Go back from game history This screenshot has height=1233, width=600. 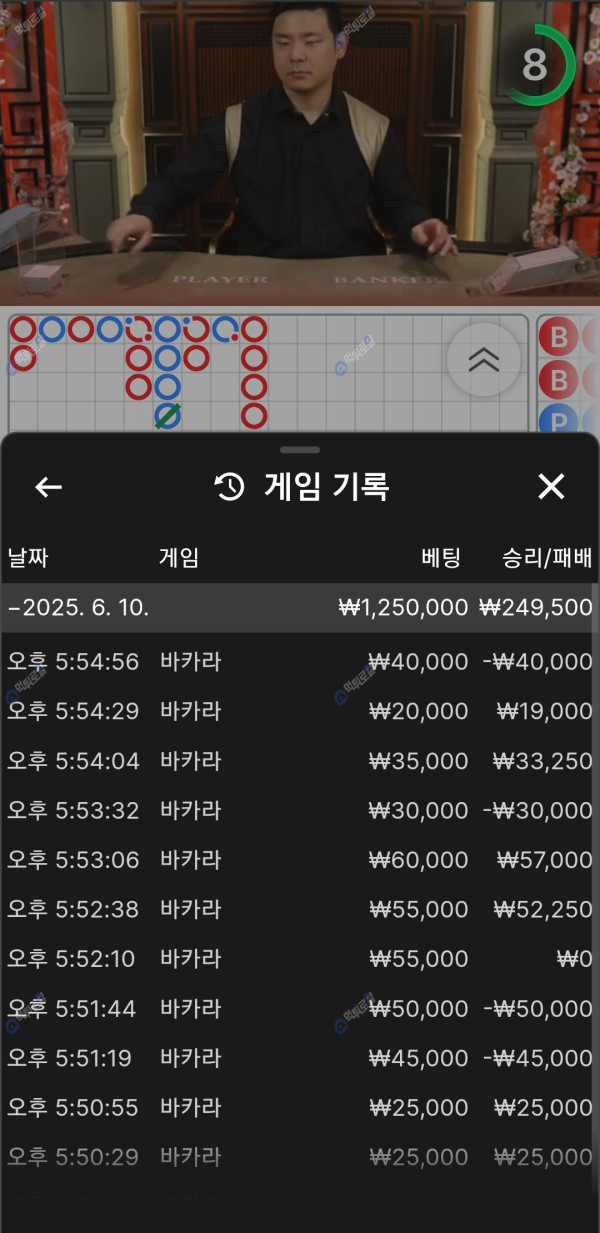coord(48,487)
